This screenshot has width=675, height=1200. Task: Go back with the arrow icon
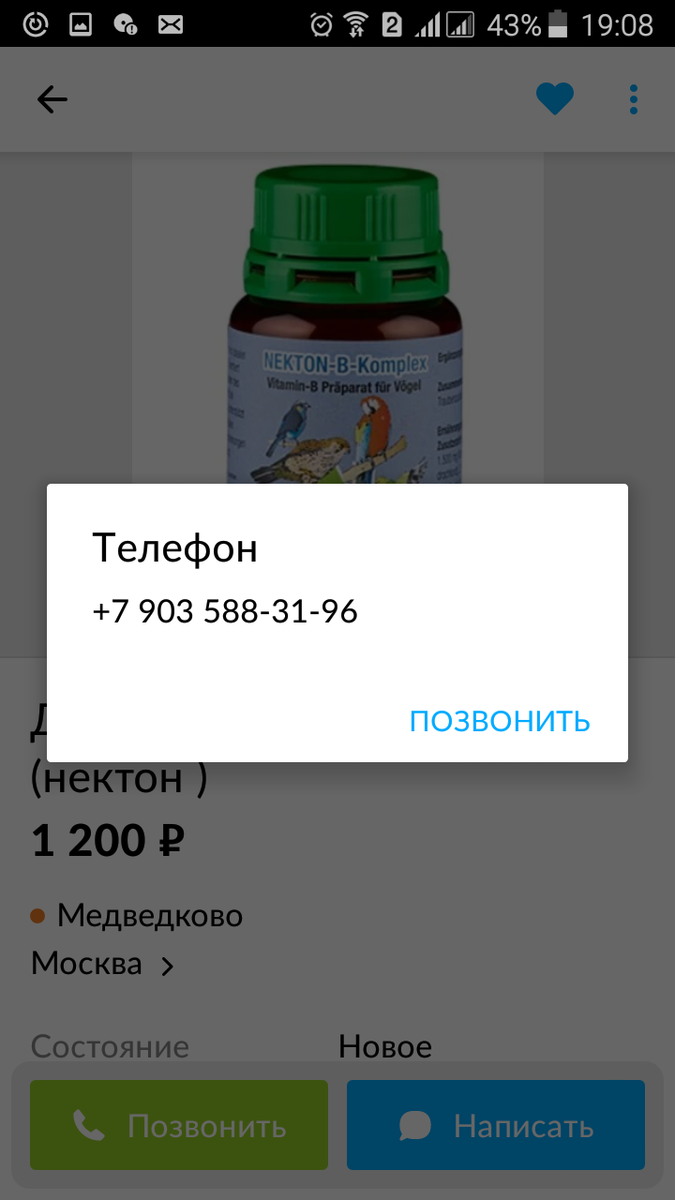(52, 99)
